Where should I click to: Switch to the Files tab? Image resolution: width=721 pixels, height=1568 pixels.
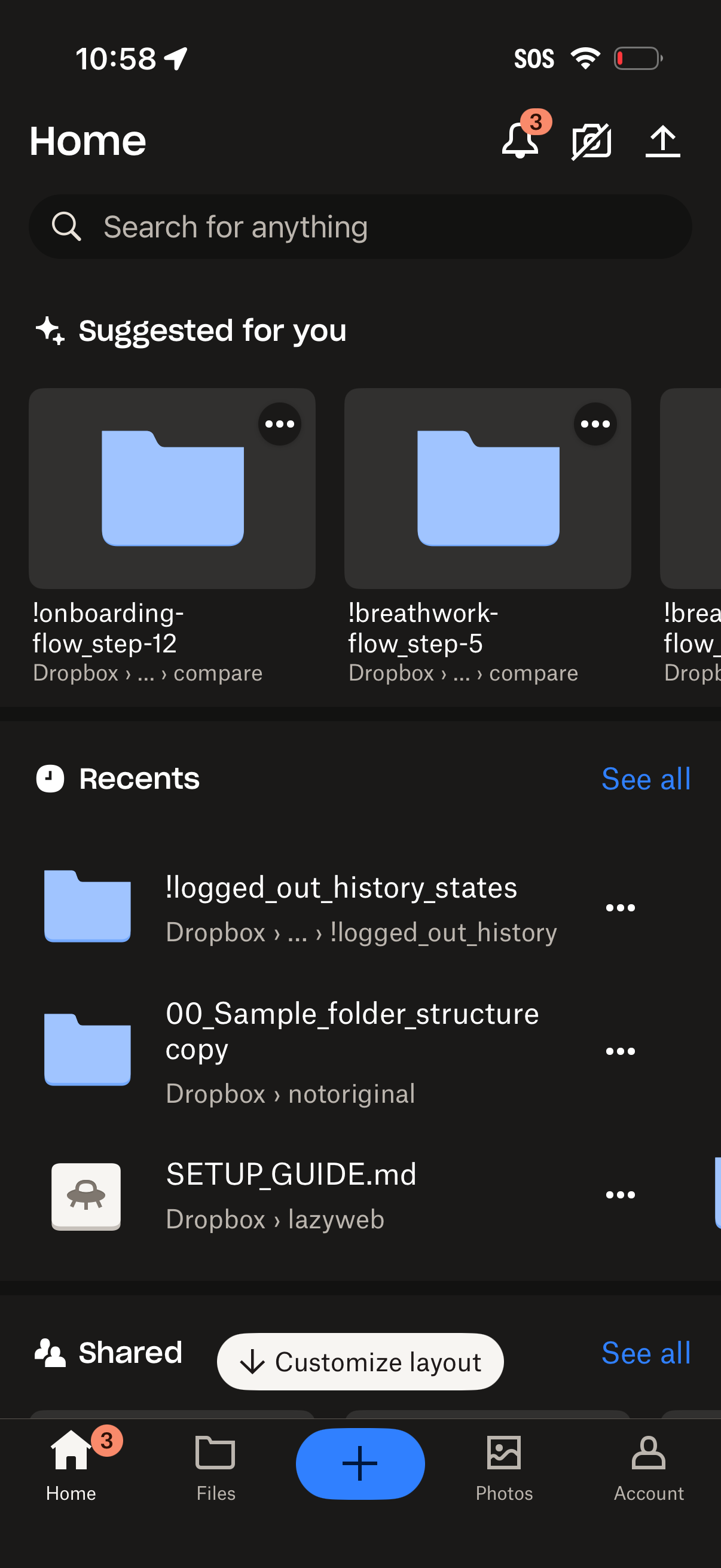pos(215,1473)
